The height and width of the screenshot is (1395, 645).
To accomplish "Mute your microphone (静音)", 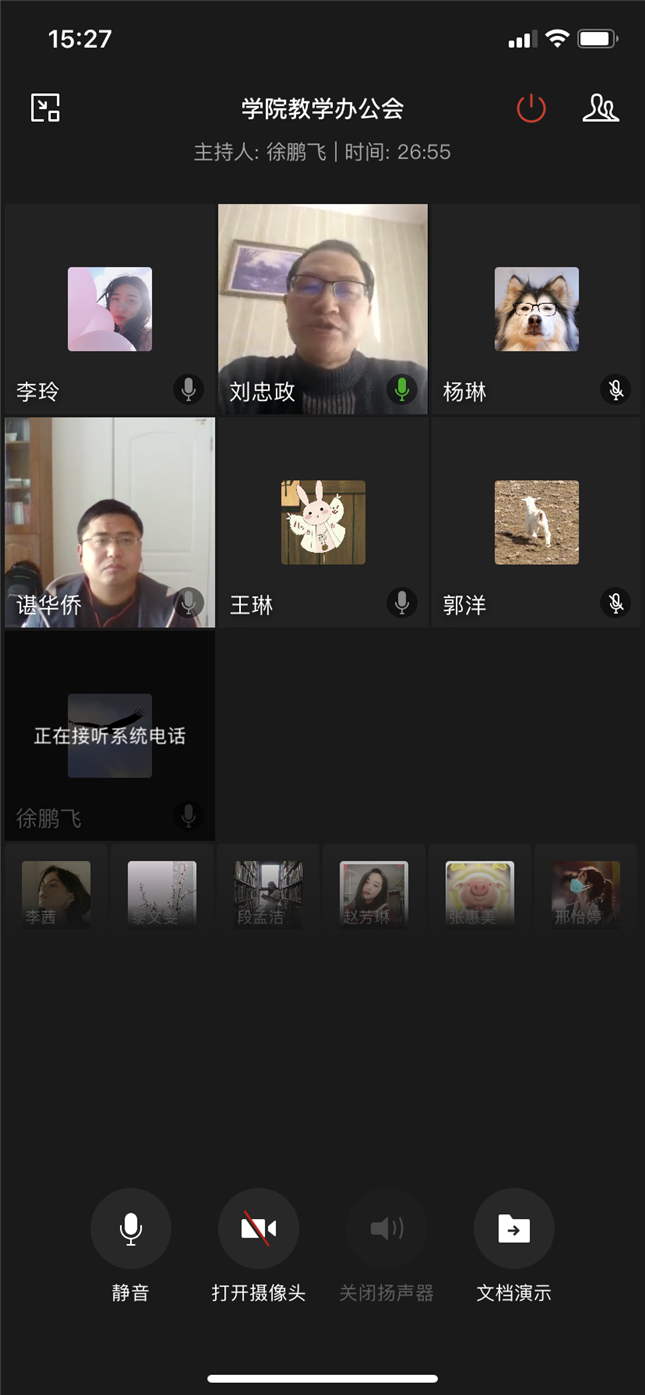I will coord(131,1228).
